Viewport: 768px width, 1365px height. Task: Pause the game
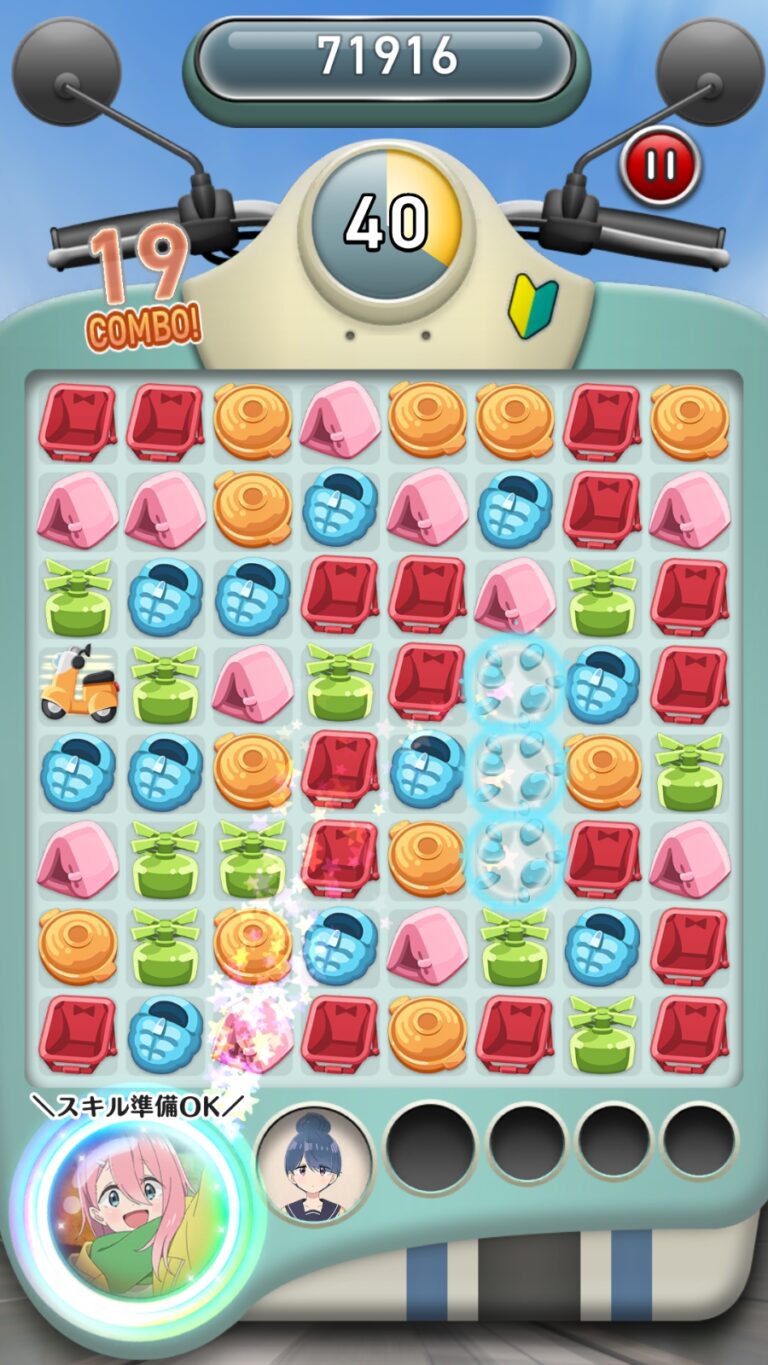(659, 165)
